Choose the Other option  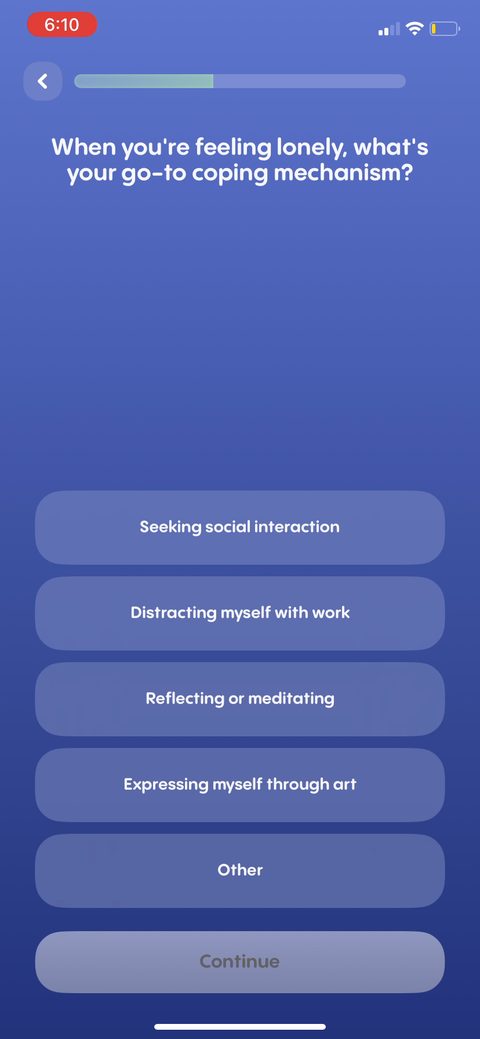[240, 871]
